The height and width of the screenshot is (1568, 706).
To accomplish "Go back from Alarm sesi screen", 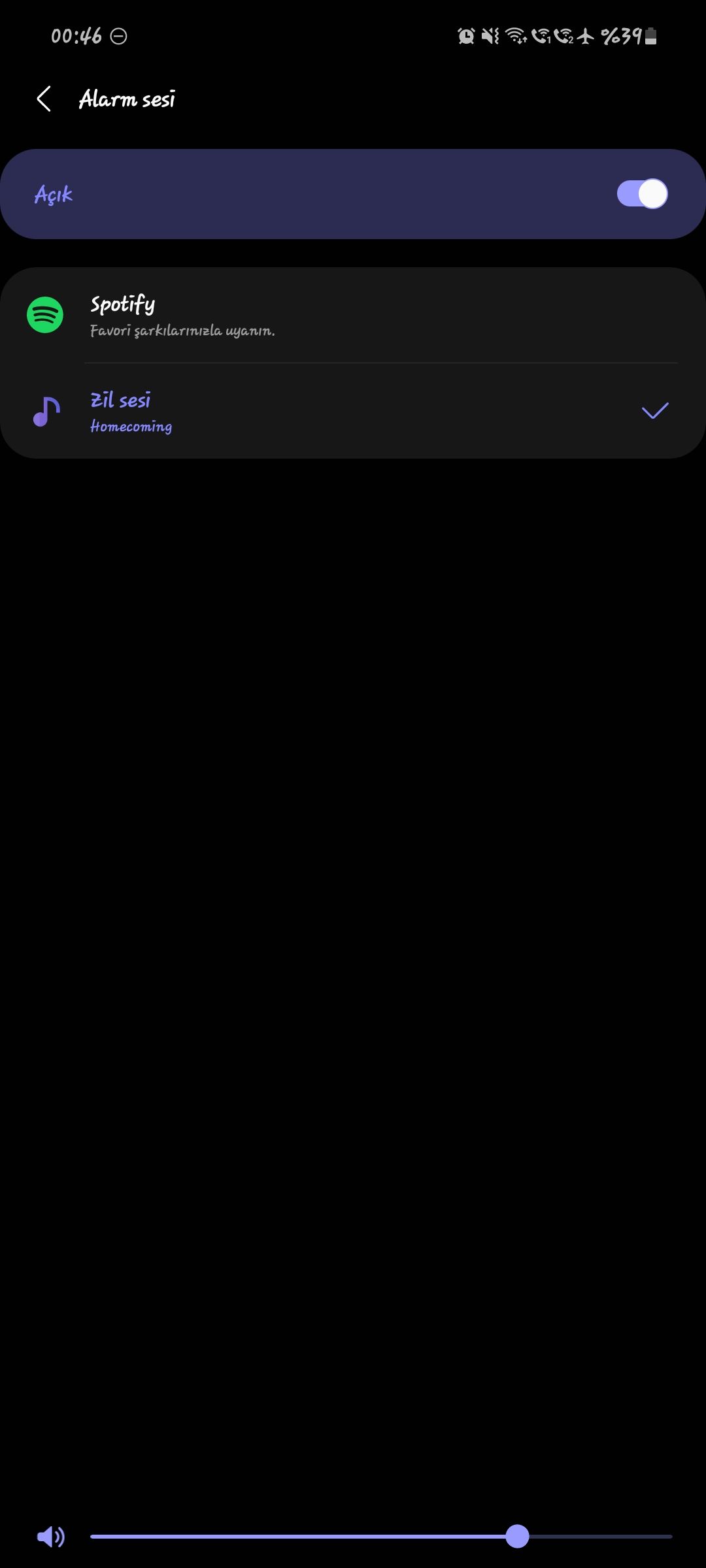I will [x=44, y=99].
